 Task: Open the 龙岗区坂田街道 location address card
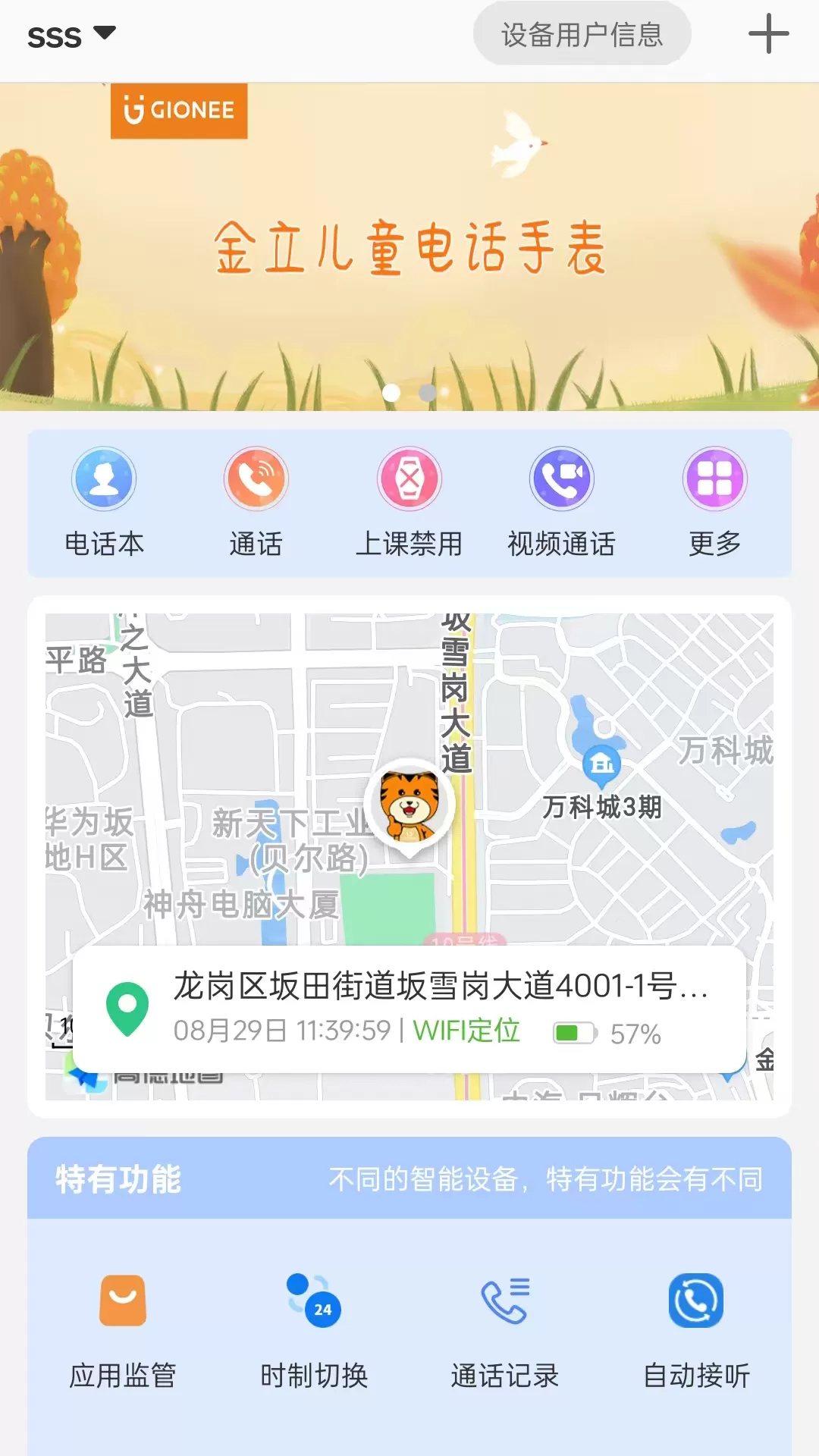409,1008
